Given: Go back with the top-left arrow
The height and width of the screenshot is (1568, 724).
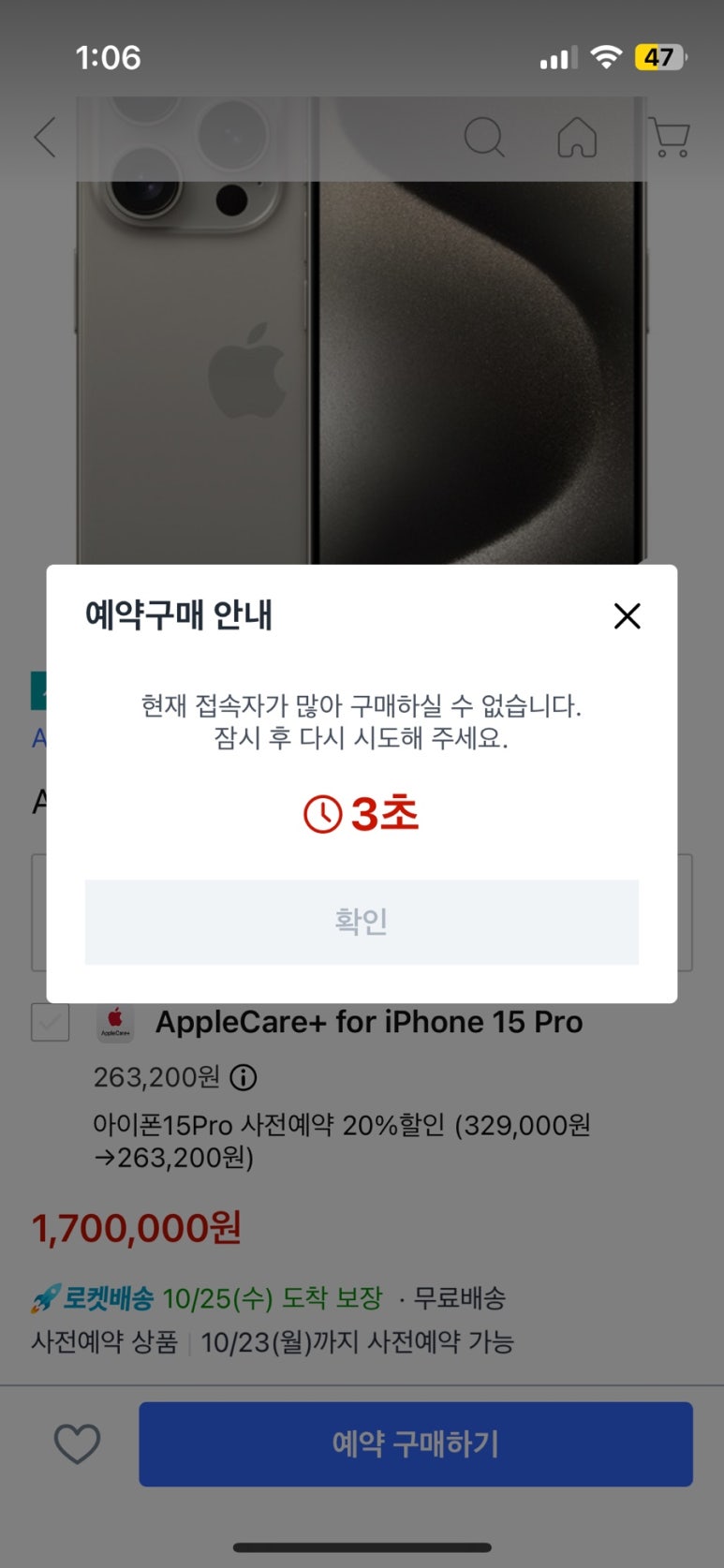Looking at the screenshot, I should (x=45, y=138).
